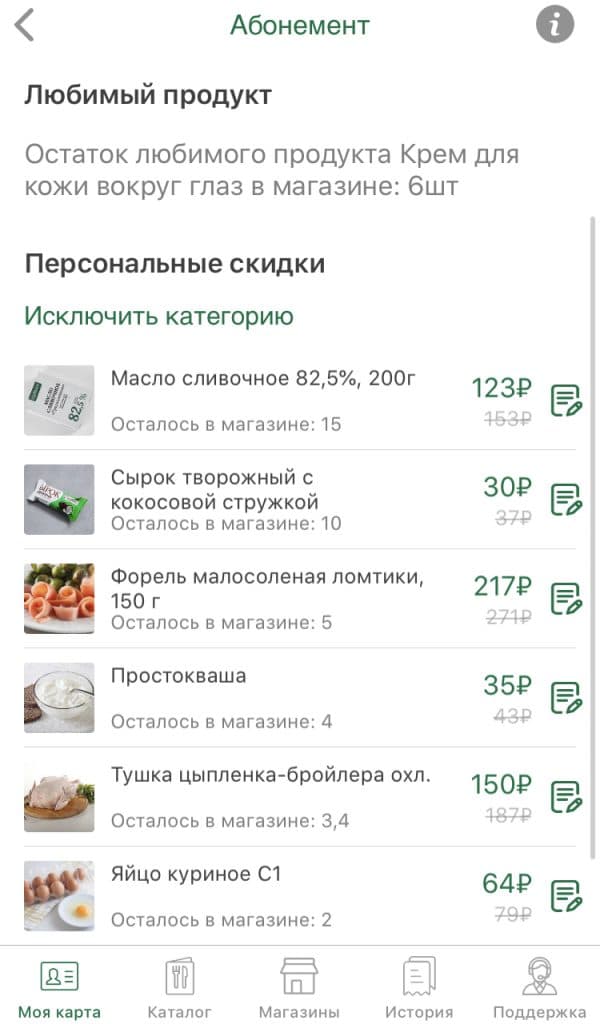600x1024 pixels.
Task: Switch to the Поддержка tab
Action: pyautogui.click(x=539, y=986)
